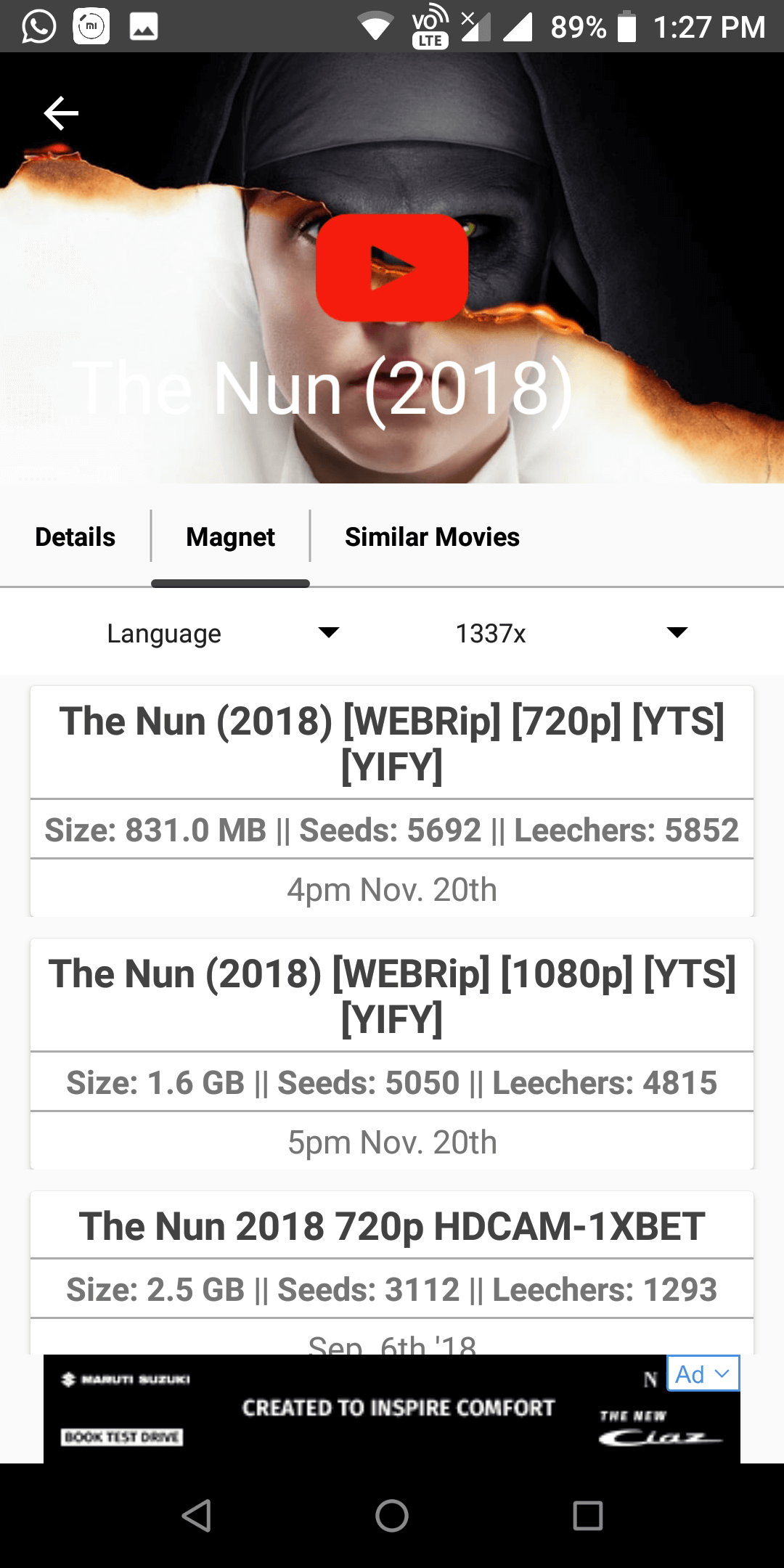Select the Magnet tab
This screenshot has width=784, height=1568.
(230, 537)
